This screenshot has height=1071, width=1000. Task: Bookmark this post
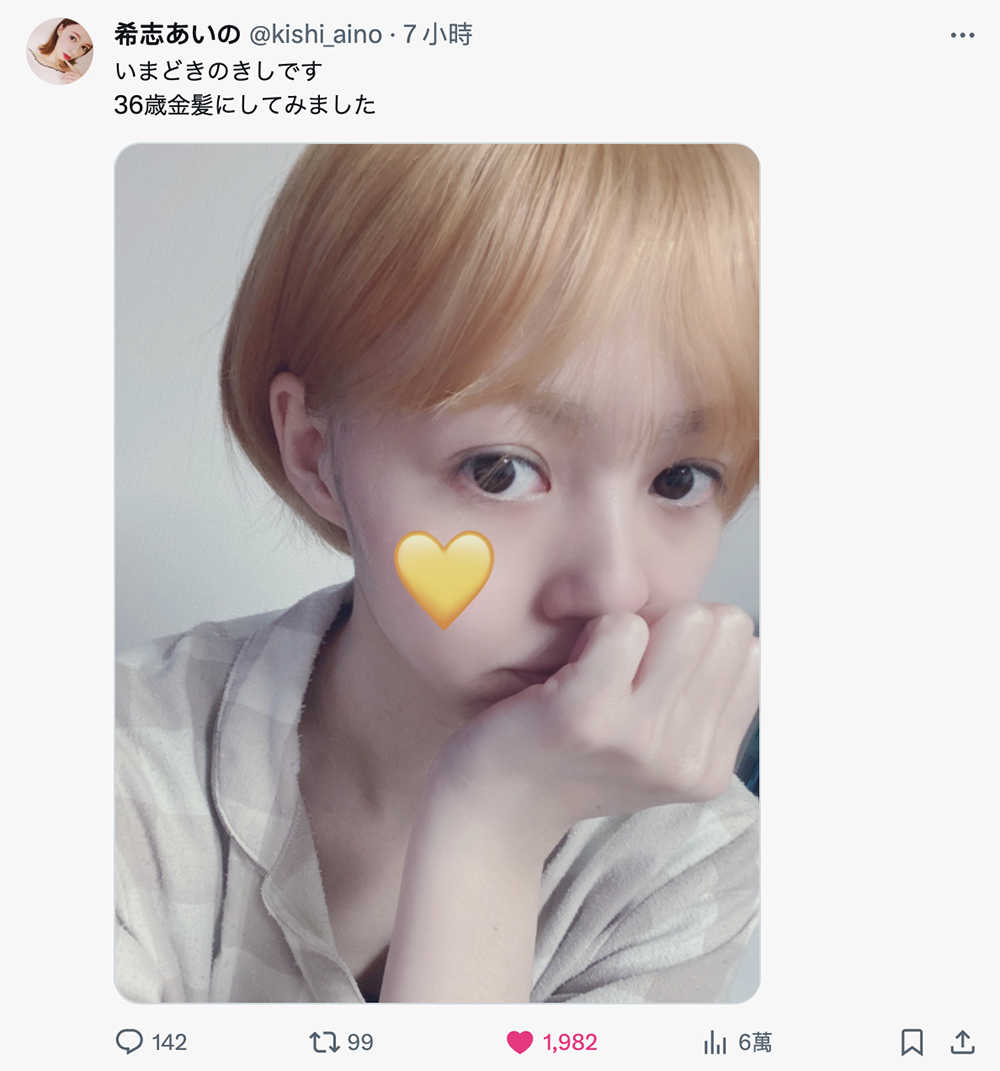pyautogui.click(x=912, y=1042)
